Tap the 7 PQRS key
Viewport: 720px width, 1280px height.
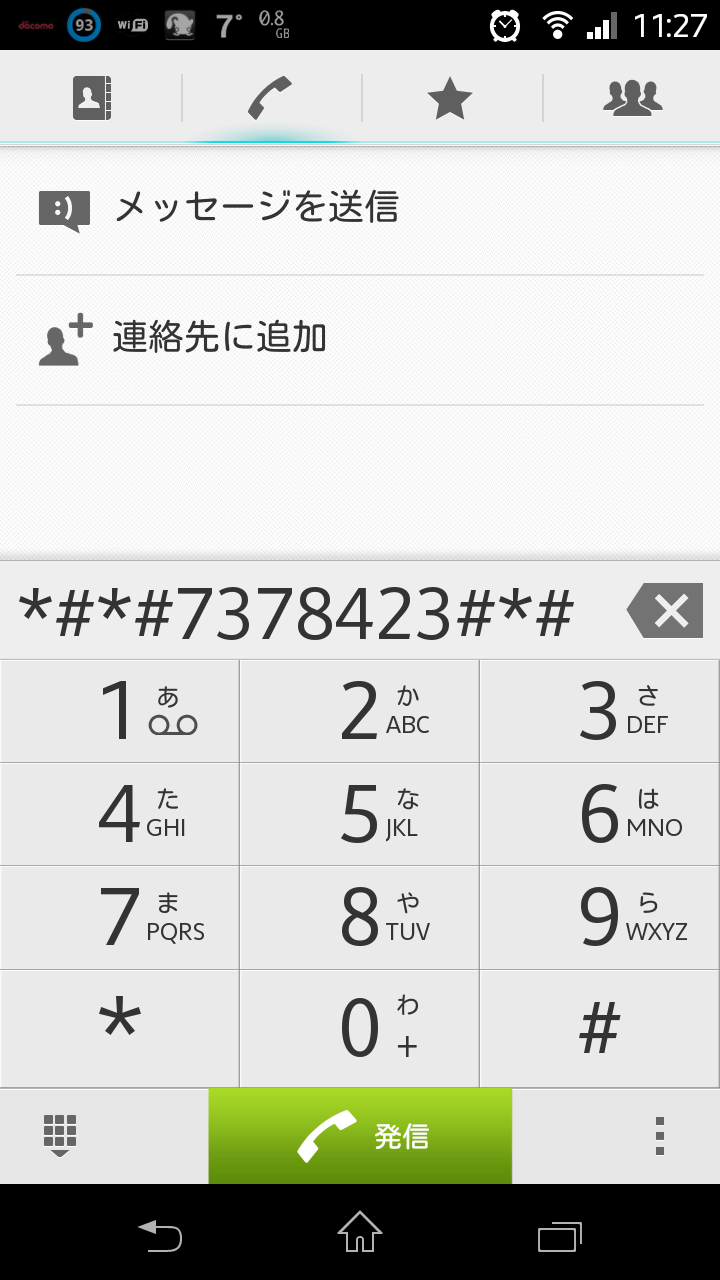tap(120, 918)
